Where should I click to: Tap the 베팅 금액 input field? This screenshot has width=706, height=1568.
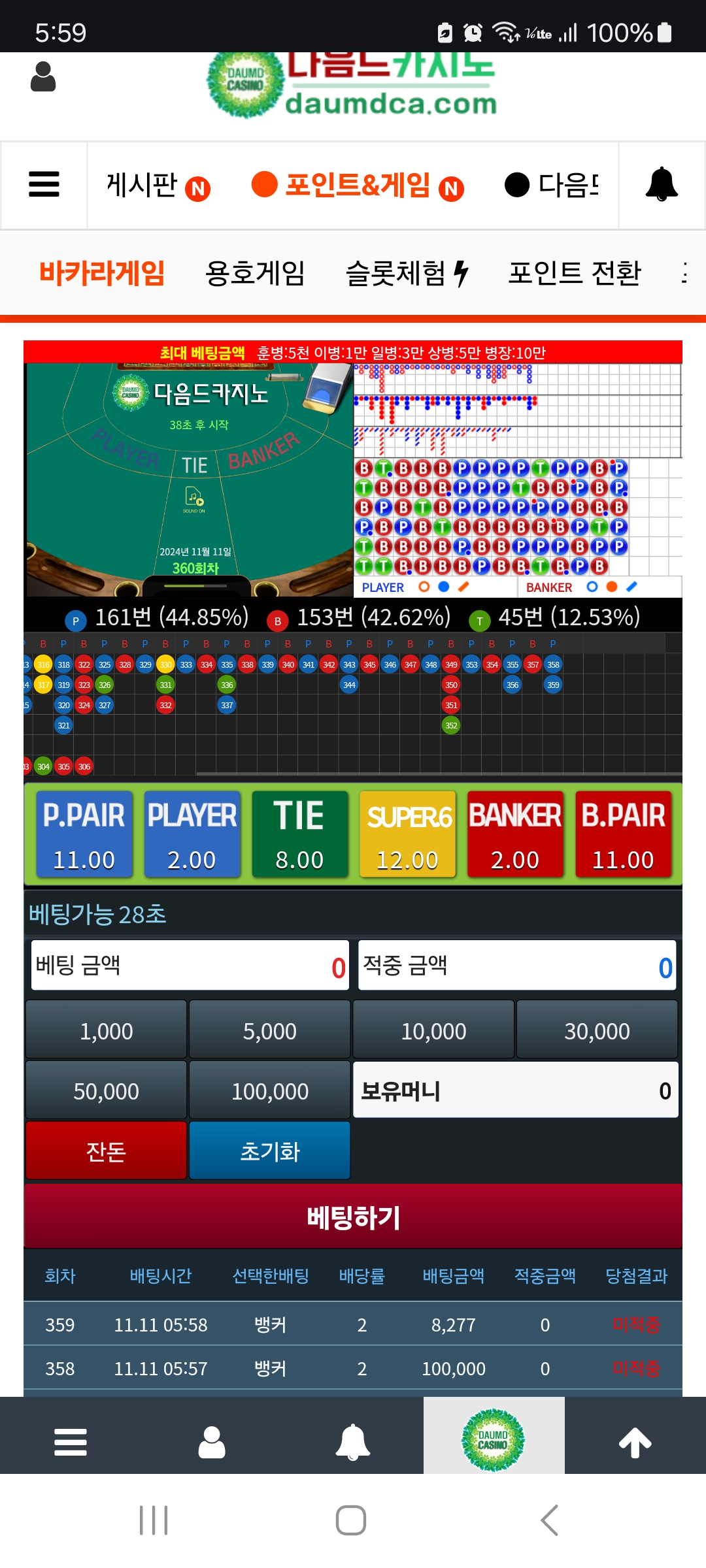[190, 966]
